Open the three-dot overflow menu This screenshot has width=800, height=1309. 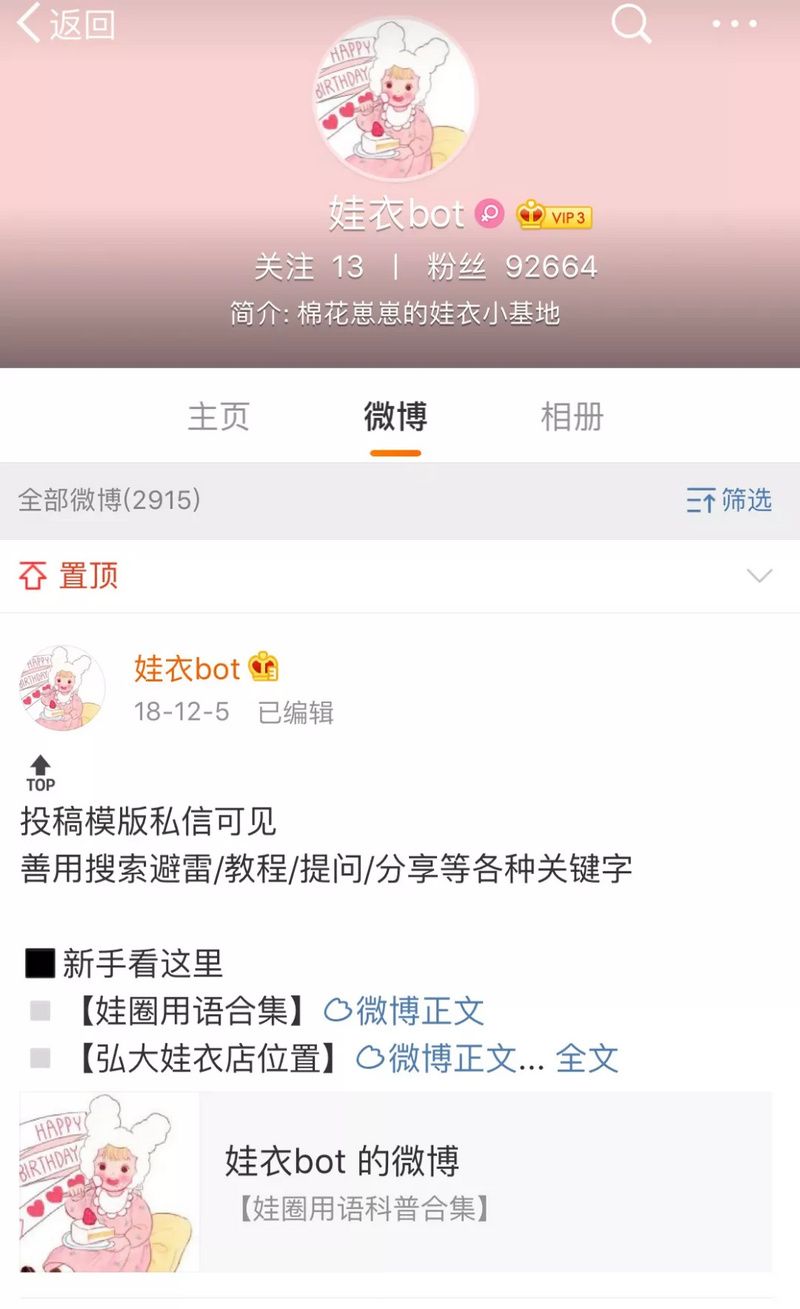coord(734,24)
